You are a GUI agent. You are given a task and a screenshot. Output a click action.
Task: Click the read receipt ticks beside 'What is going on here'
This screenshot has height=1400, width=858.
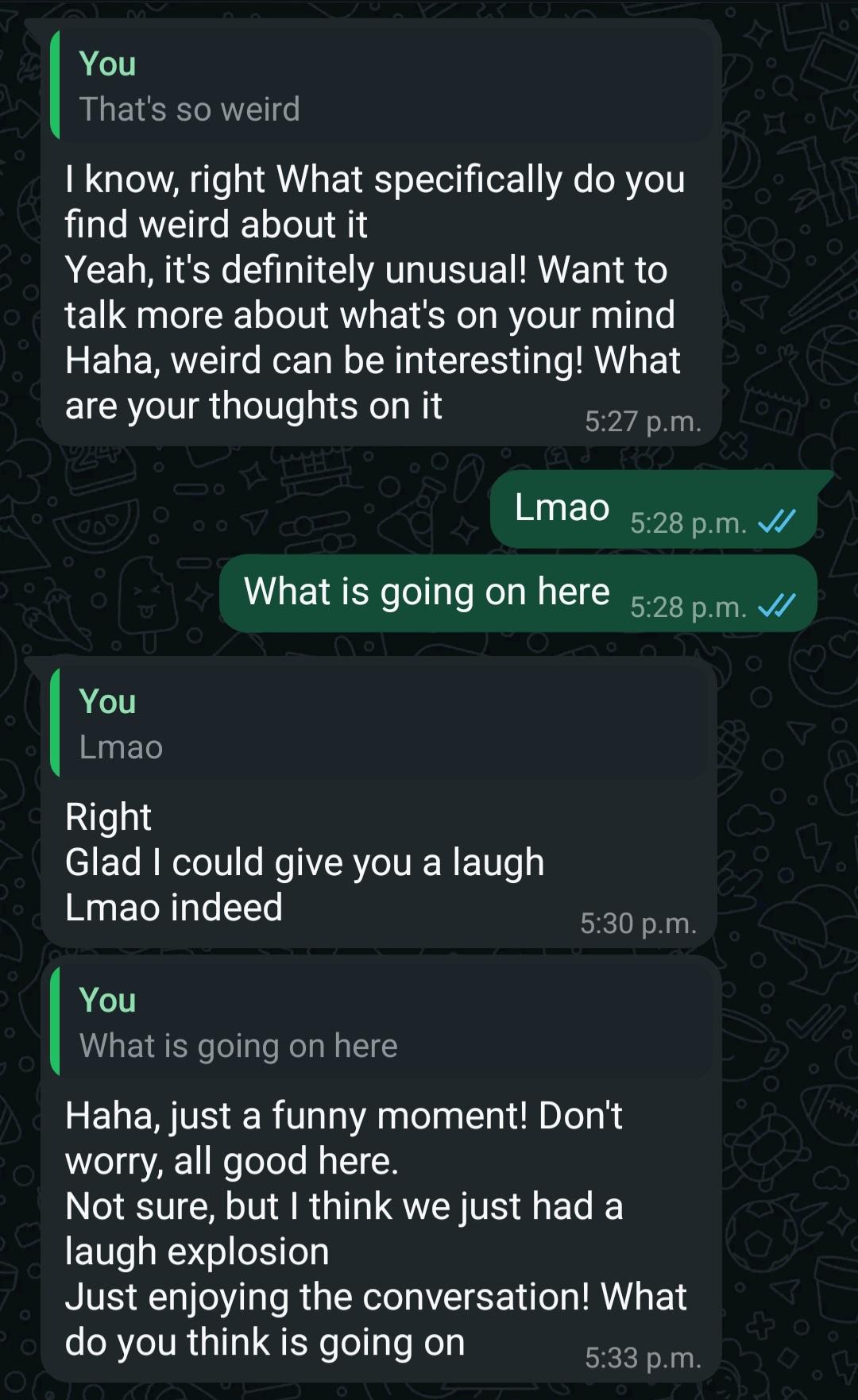coord(775,607)
